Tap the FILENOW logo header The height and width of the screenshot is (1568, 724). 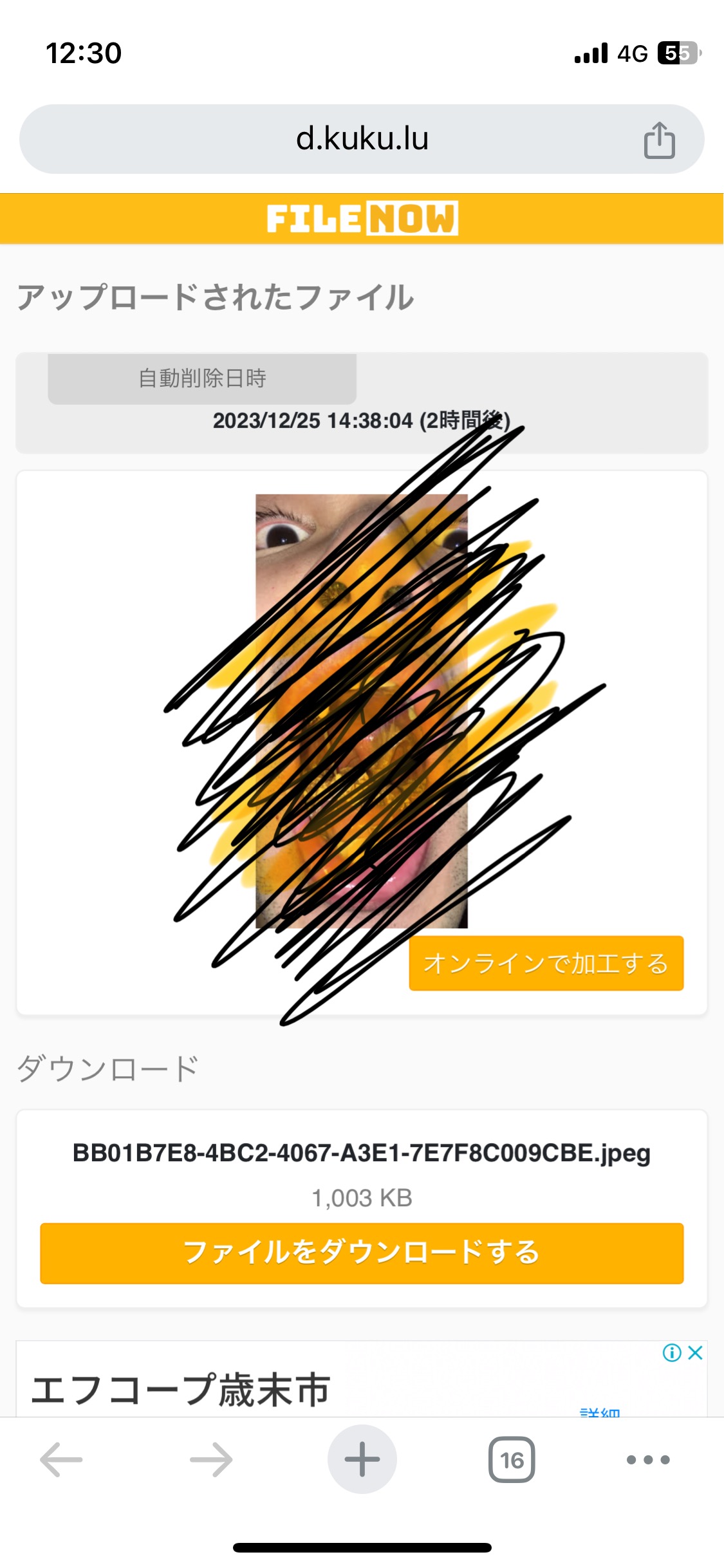tap(362, 219)
